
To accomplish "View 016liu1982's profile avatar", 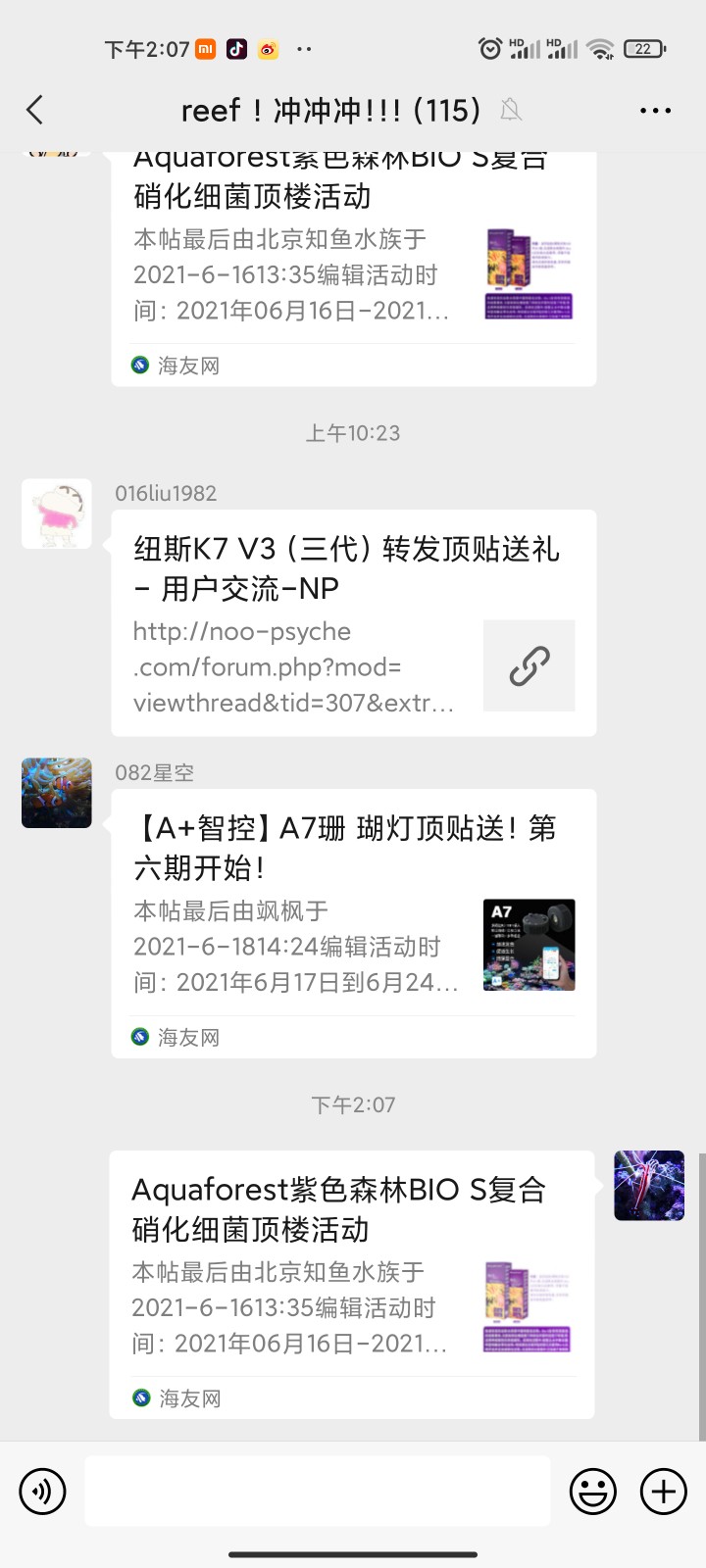I will 57,514.
